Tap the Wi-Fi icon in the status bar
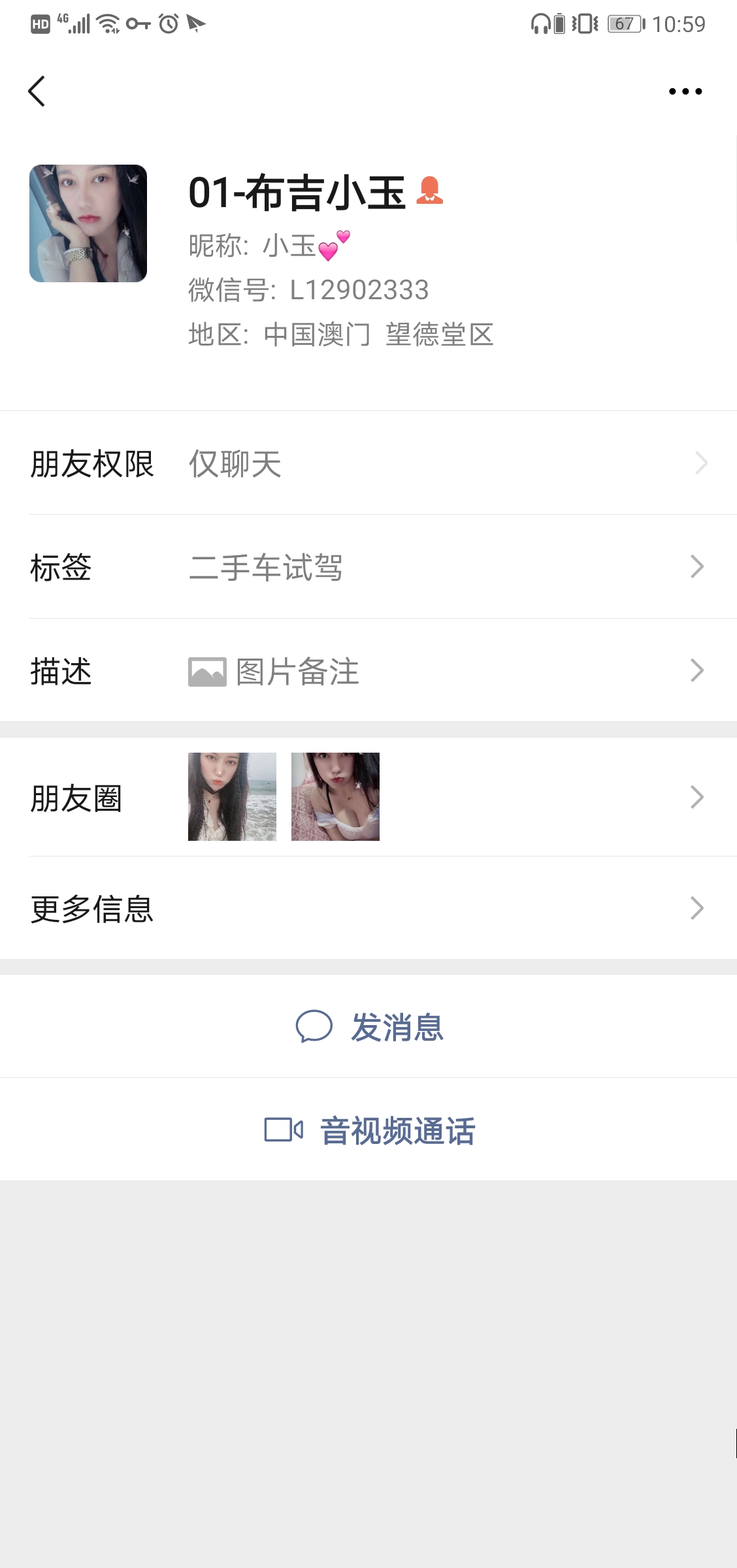 pos(106,23)
